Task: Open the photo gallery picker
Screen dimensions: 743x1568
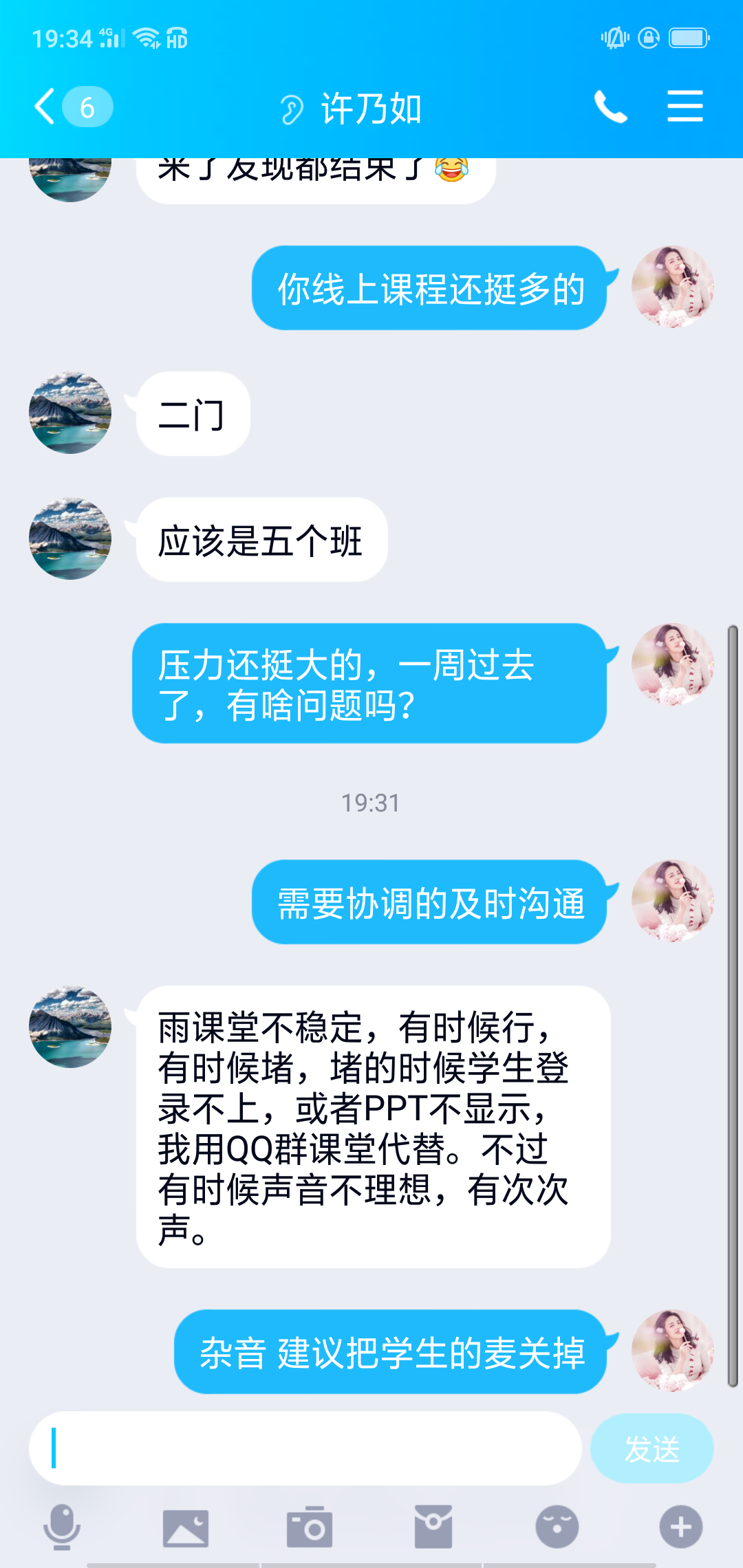Action: [186, 1527]
